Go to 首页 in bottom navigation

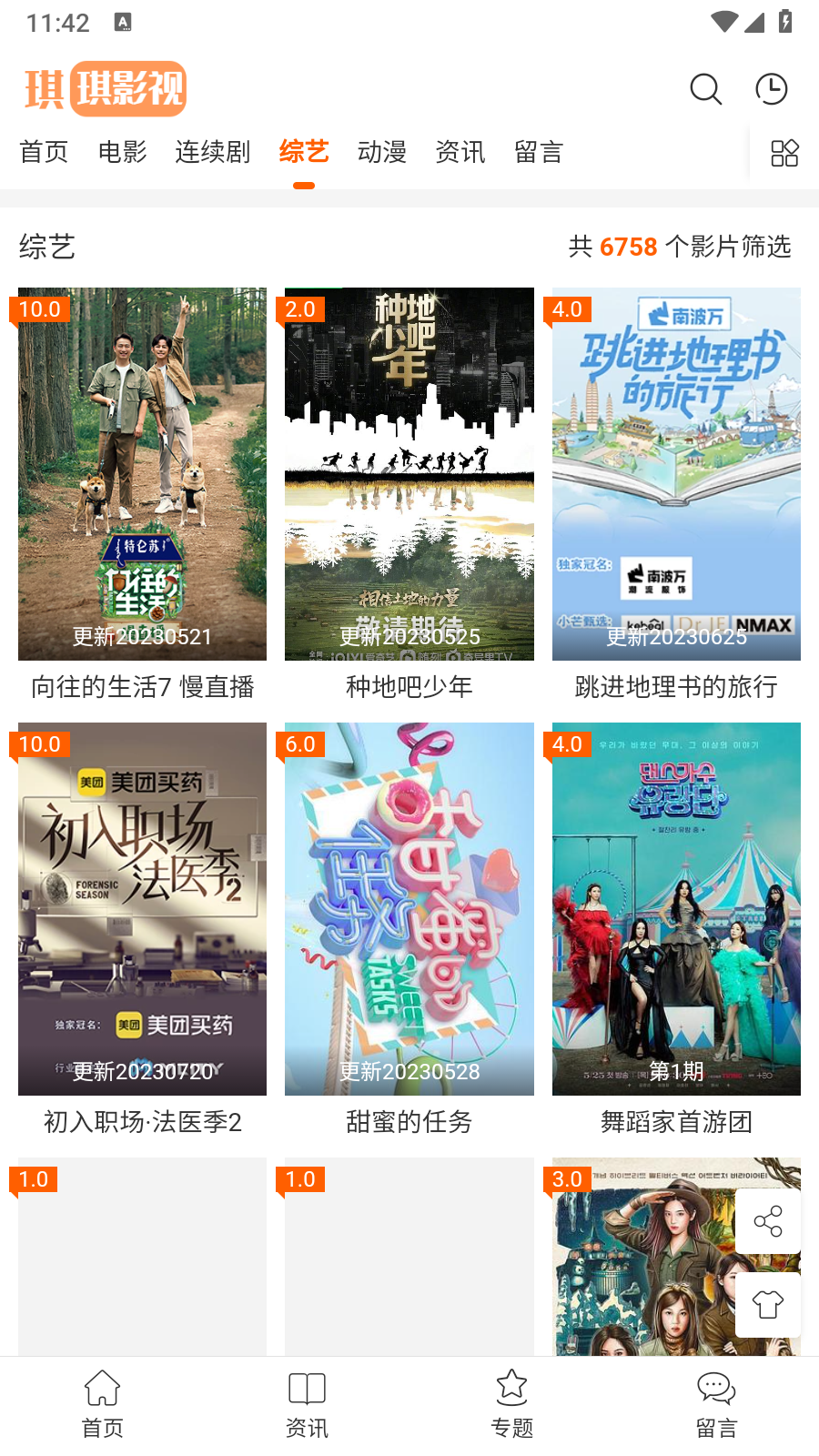tap(103, 1404)
